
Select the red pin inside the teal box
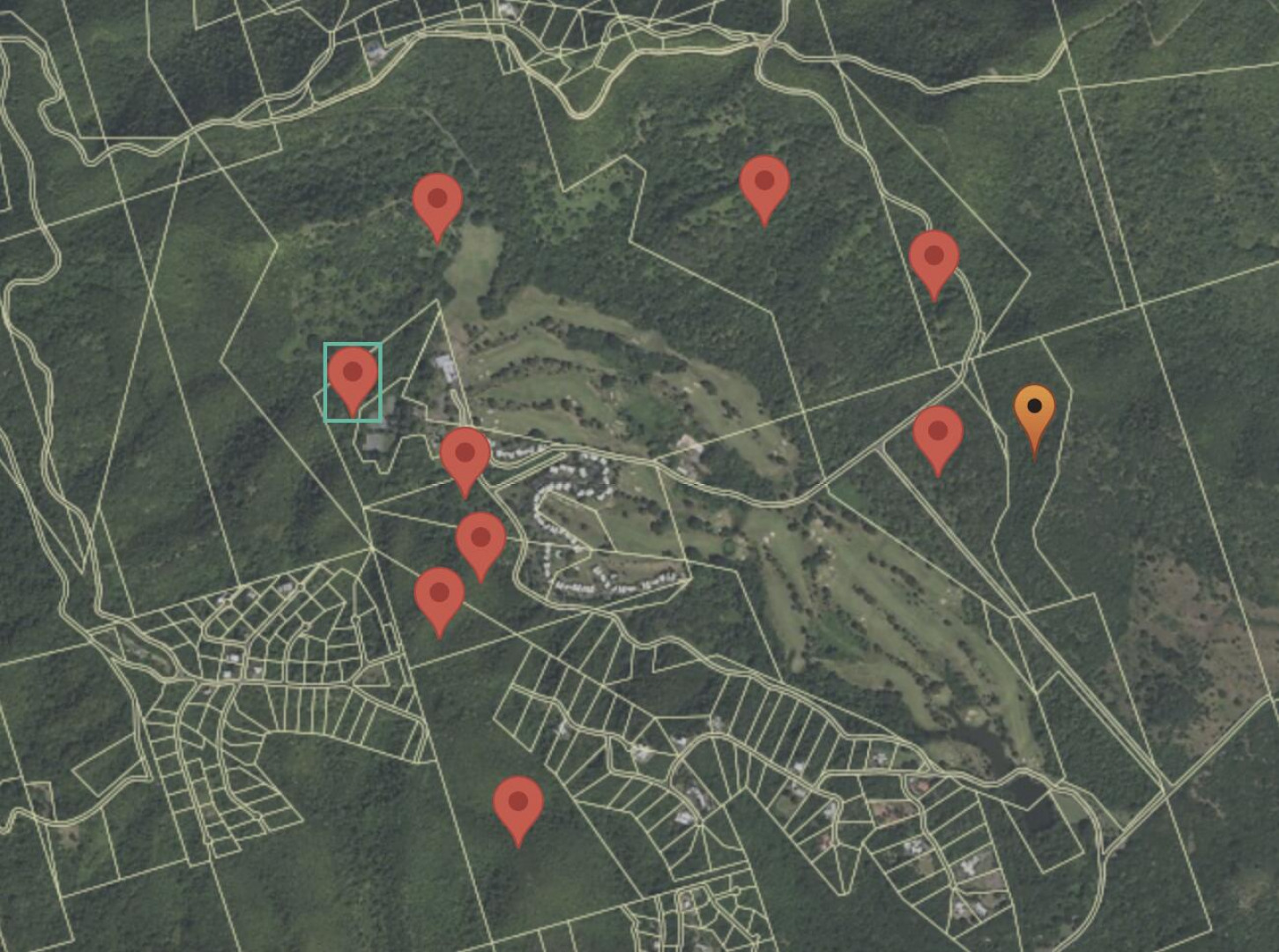point(353,375)
